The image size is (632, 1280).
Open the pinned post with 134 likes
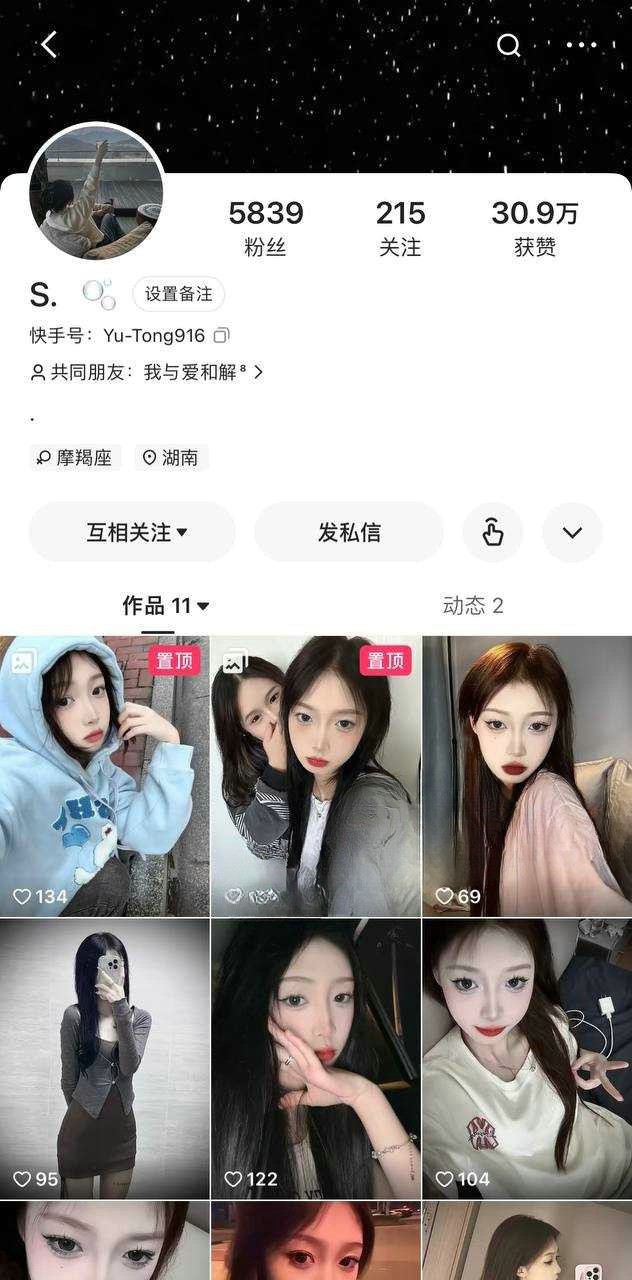[104, 775]
